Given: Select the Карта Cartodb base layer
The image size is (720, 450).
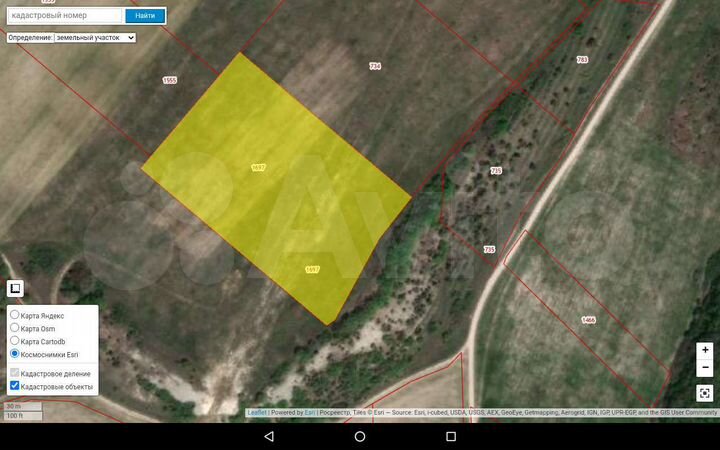Looking at the screenshot, I should point(14,341).
